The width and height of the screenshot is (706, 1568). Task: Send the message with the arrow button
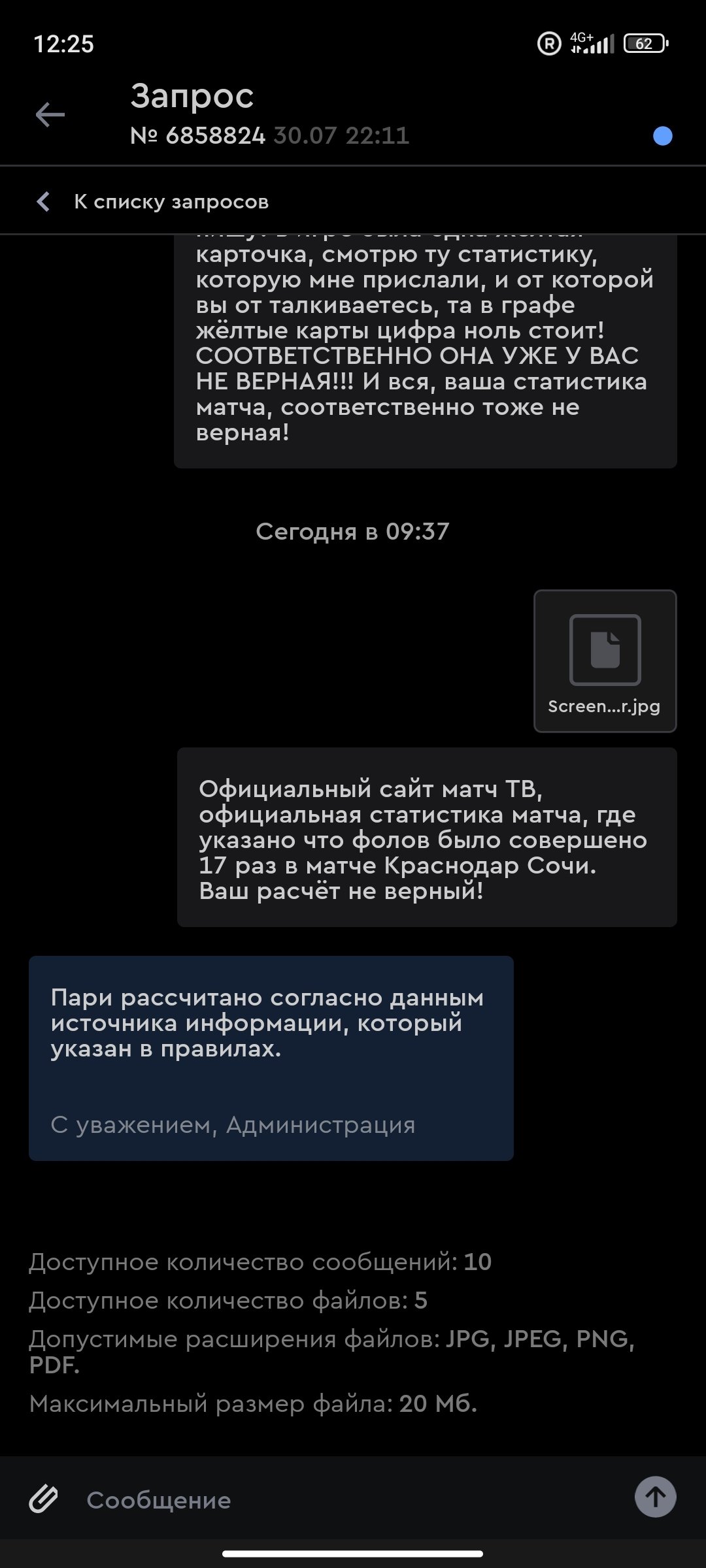[x=655, y=1497]
